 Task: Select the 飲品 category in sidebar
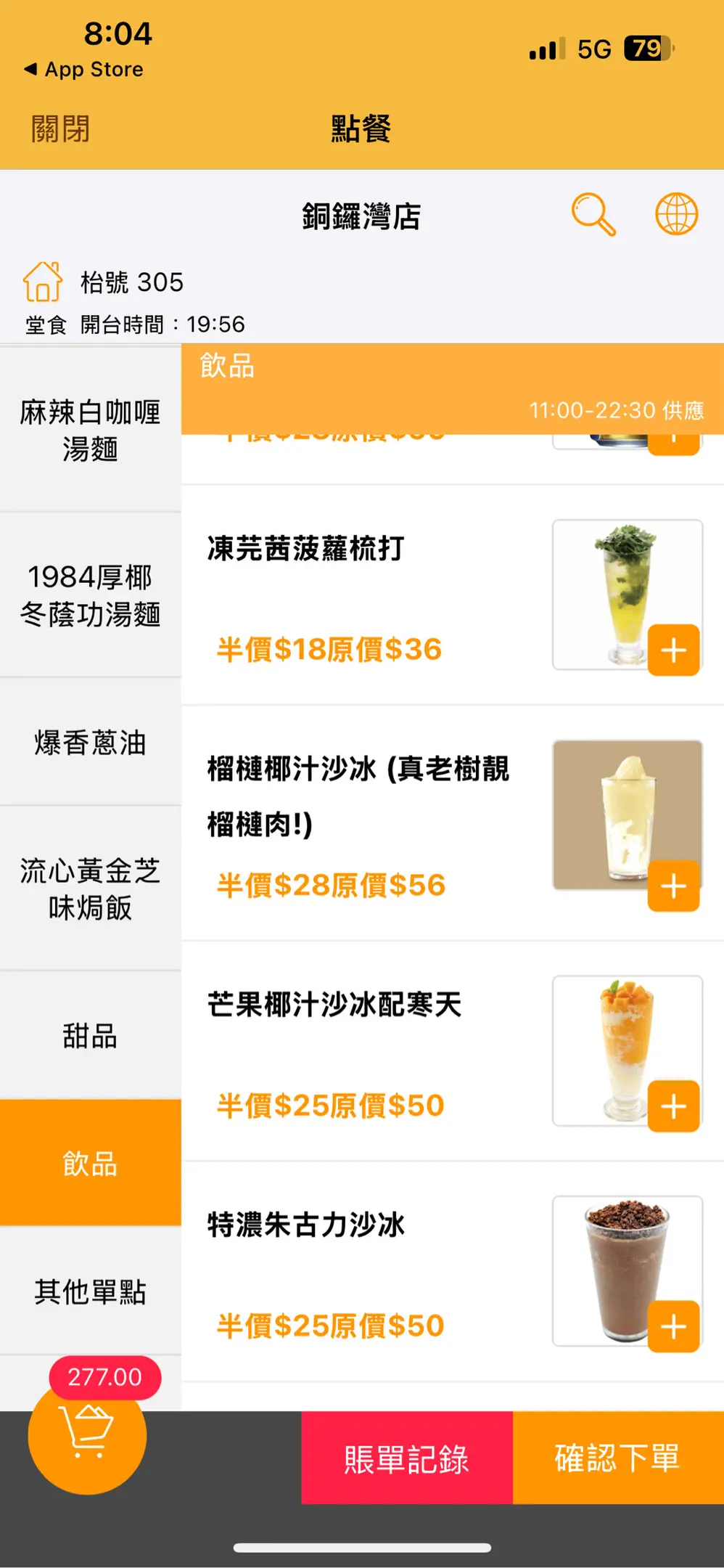pyautogui.click(x=90, y=1164)
